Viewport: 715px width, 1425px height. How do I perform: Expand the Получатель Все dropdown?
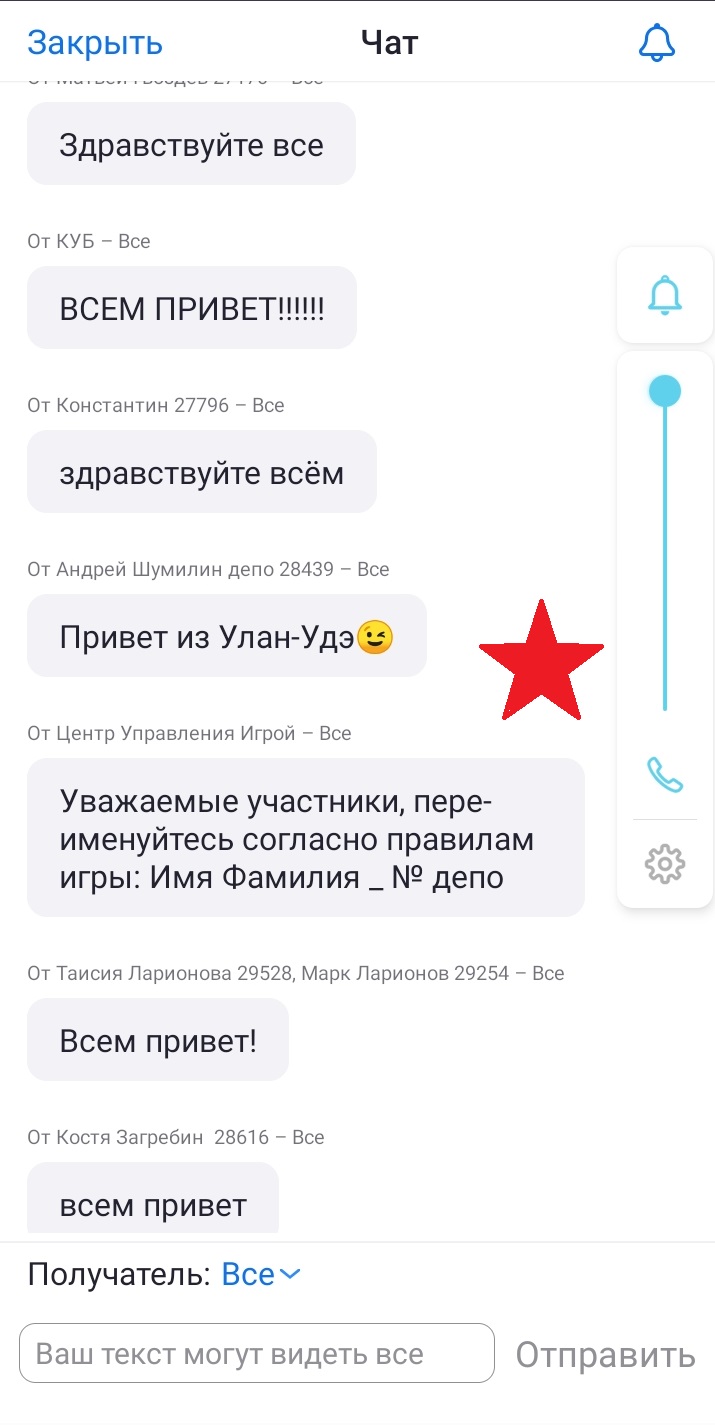[x=261, y=1274]
